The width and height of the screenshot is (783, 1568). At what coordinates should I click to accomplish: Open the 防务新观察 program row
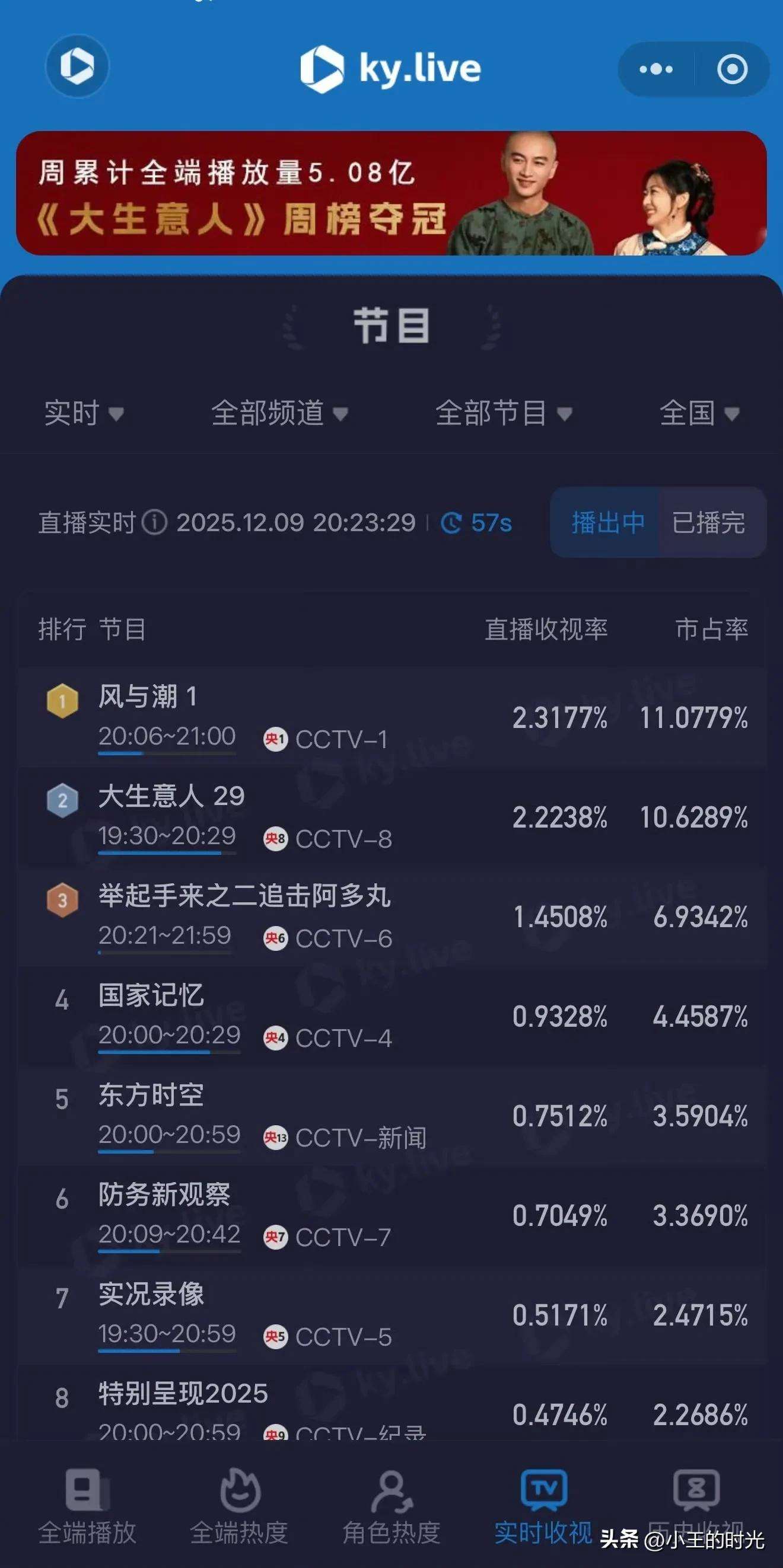point(391,1215)
